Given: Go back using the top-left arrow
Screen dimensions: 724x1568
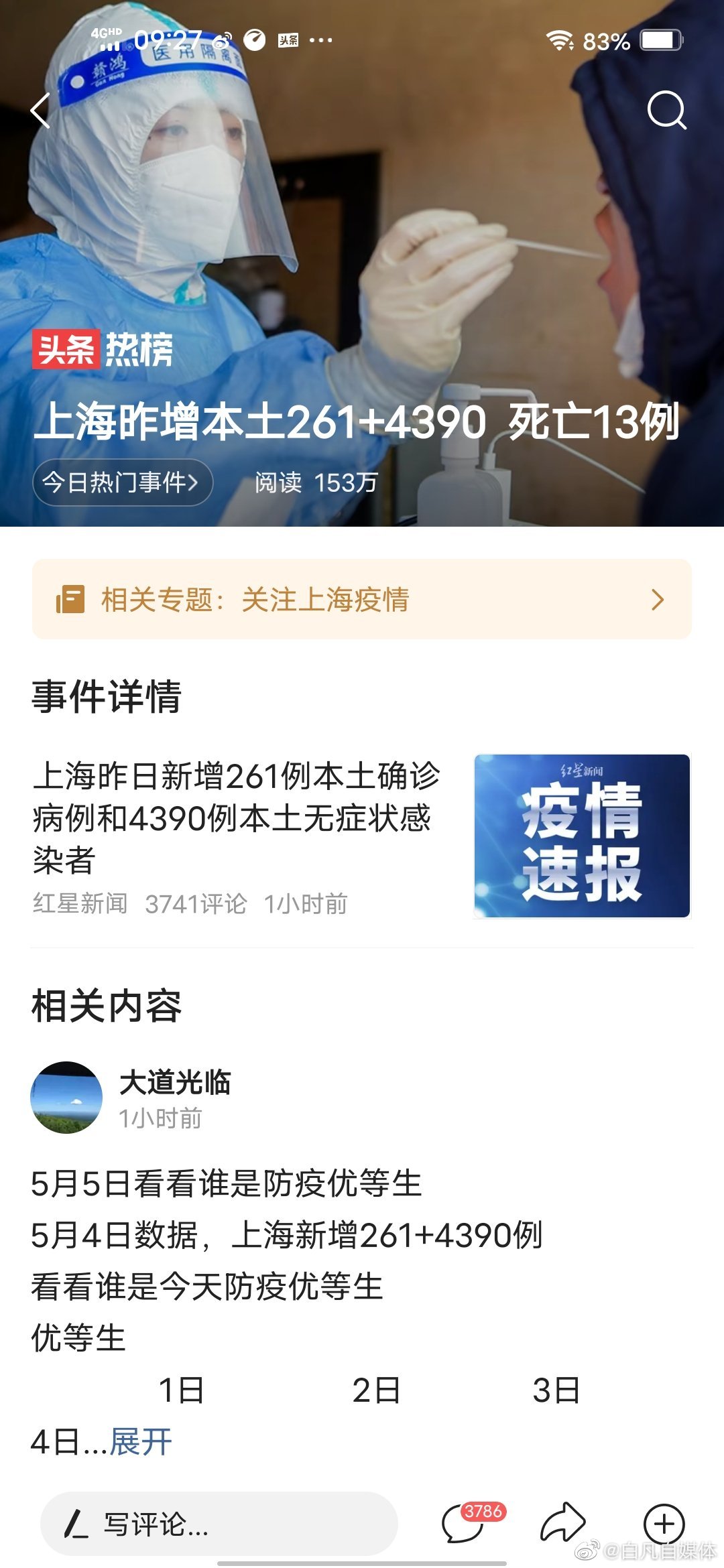Looking at the screenshot, I should [42, 111].
